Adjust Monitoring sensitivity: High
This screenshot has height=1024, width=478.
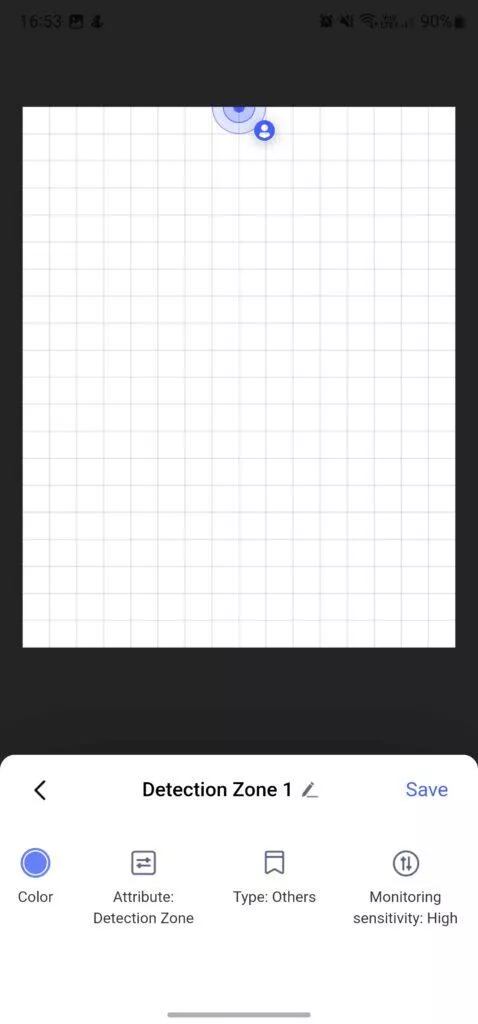tap(406, 888)
